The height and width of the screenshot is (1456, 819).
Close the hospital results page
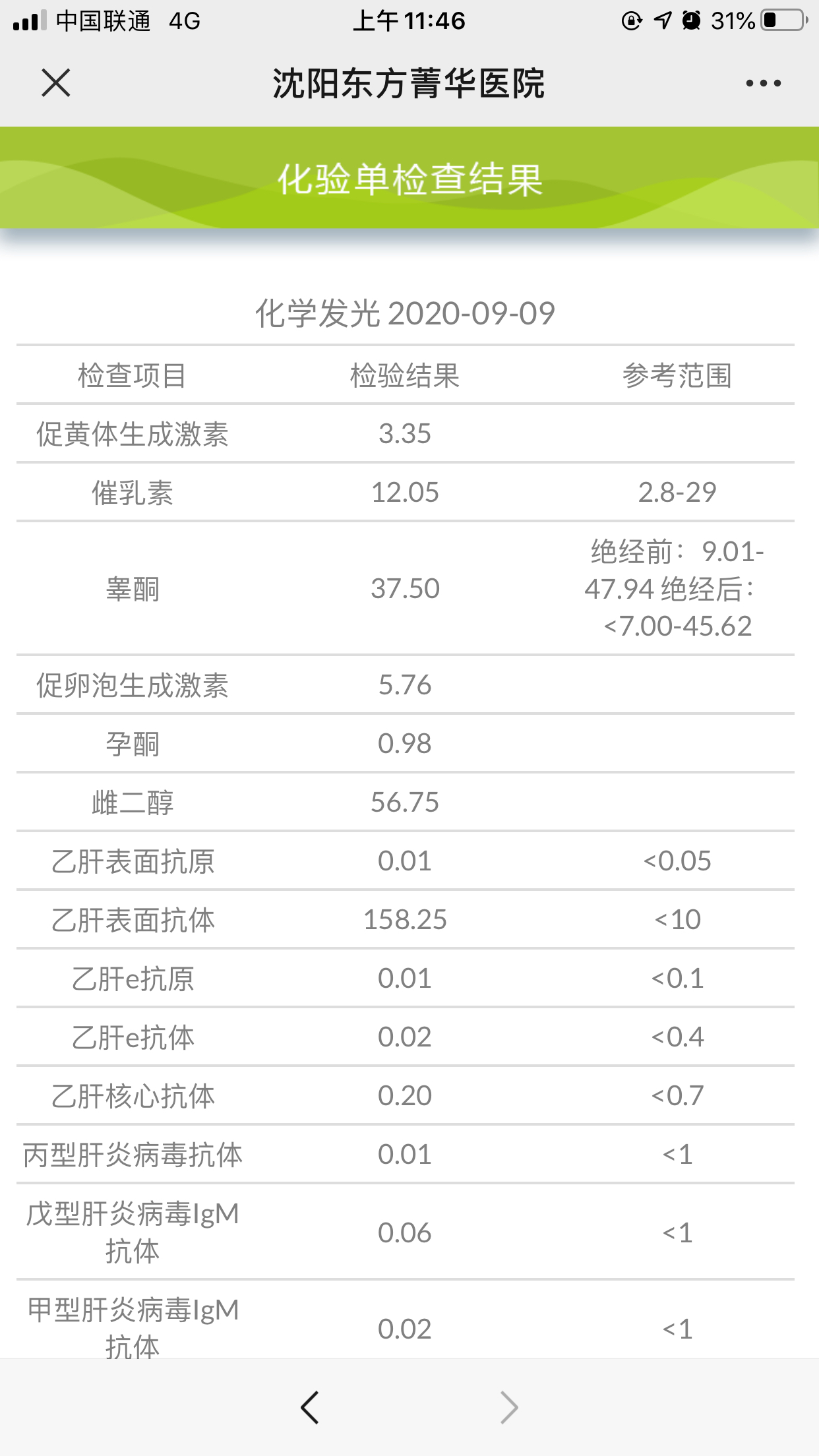pyautogui.click(x=56, y=83)
